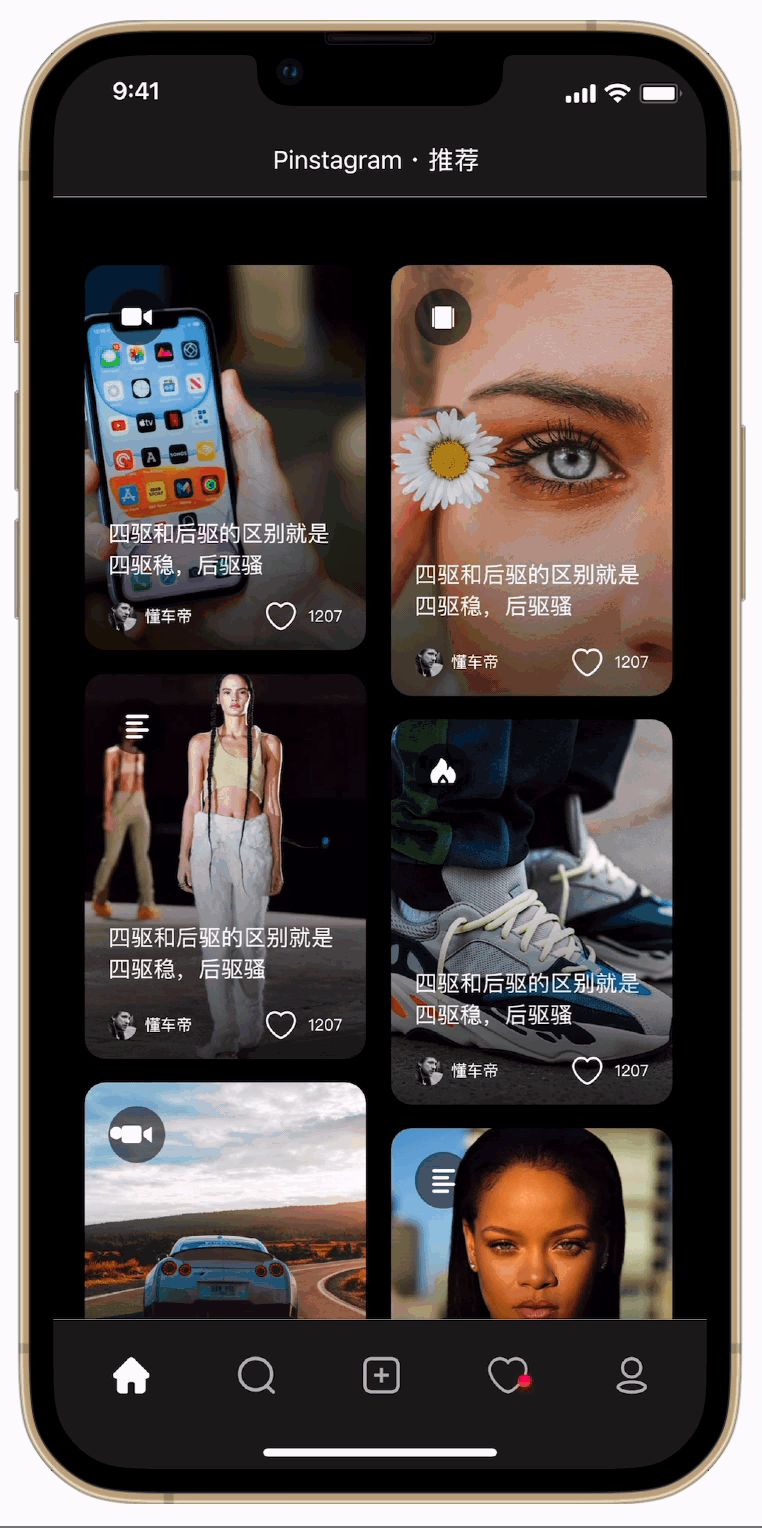Switch to the home tab
Screen dimensions: 762x1528
click(131, 1376)
